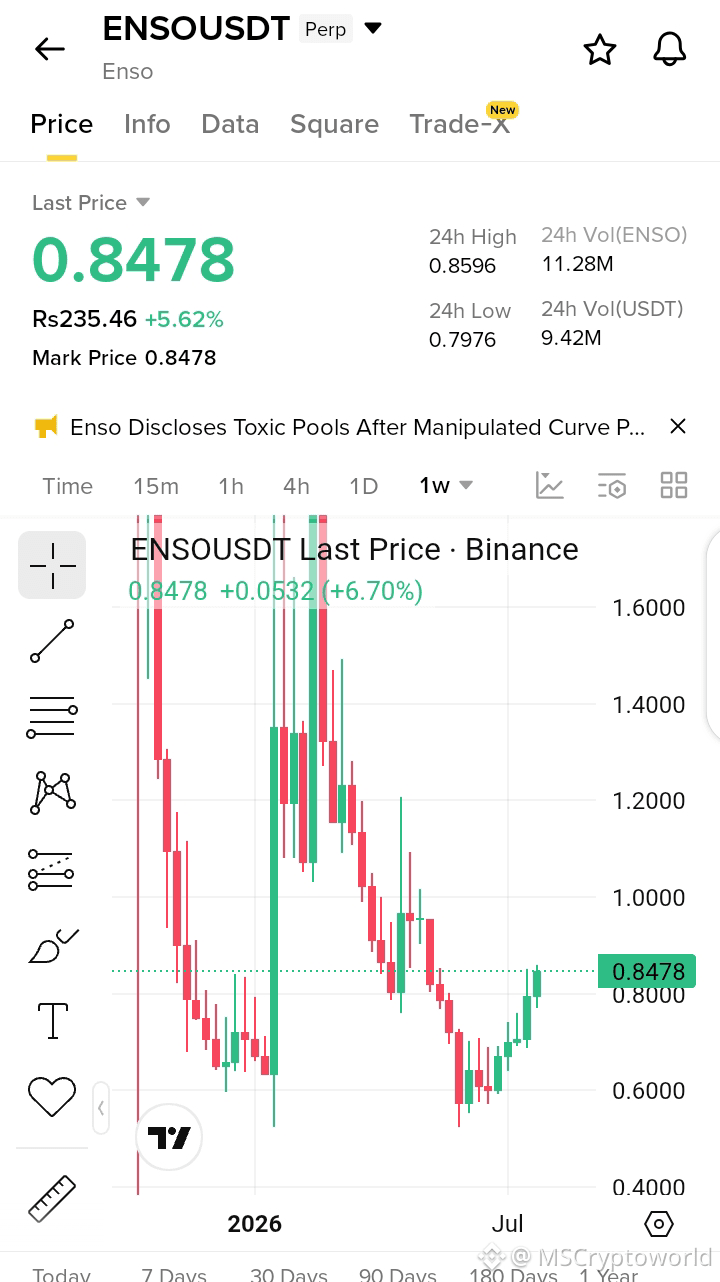Select the text annotation tool

(52, 1020)
